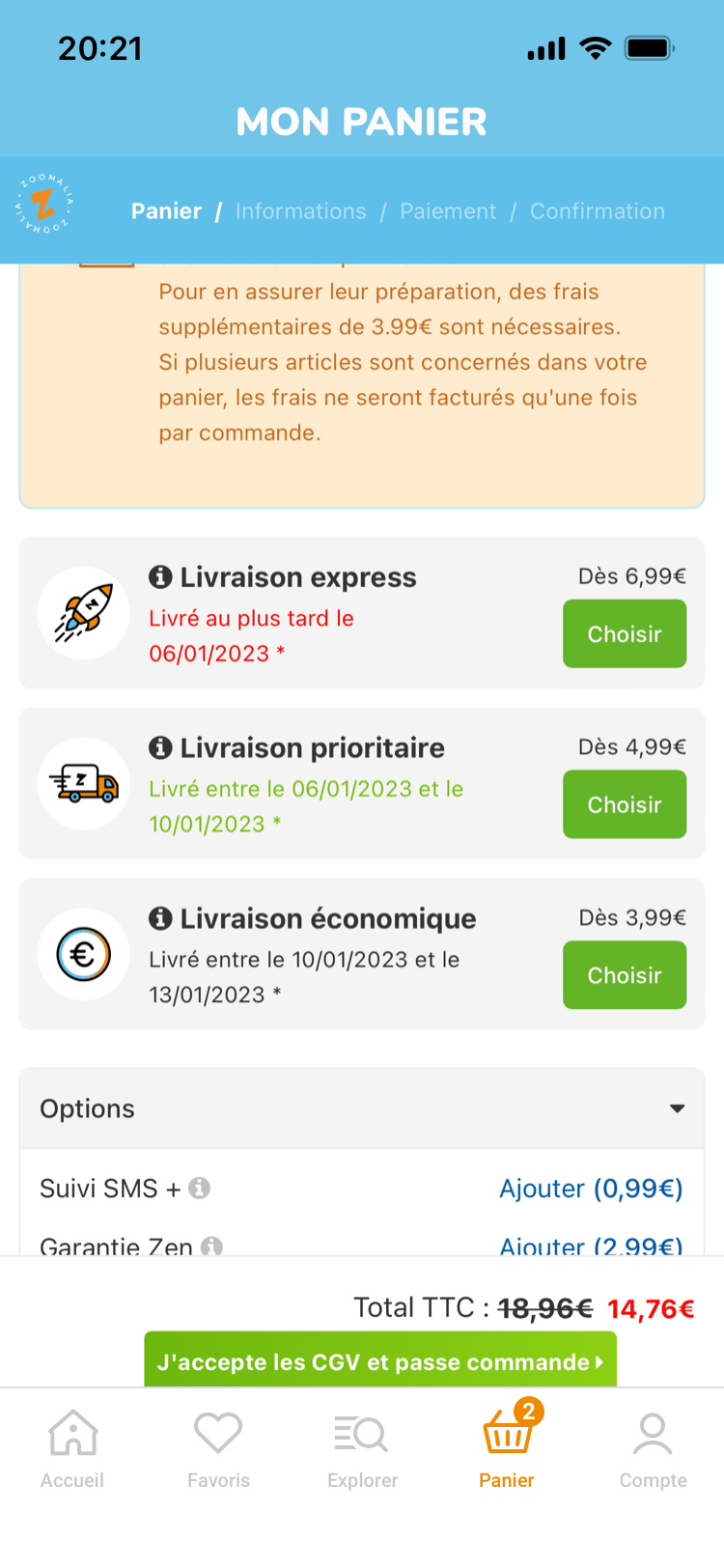Open the Accueil home icon

tap(72, 1443)
